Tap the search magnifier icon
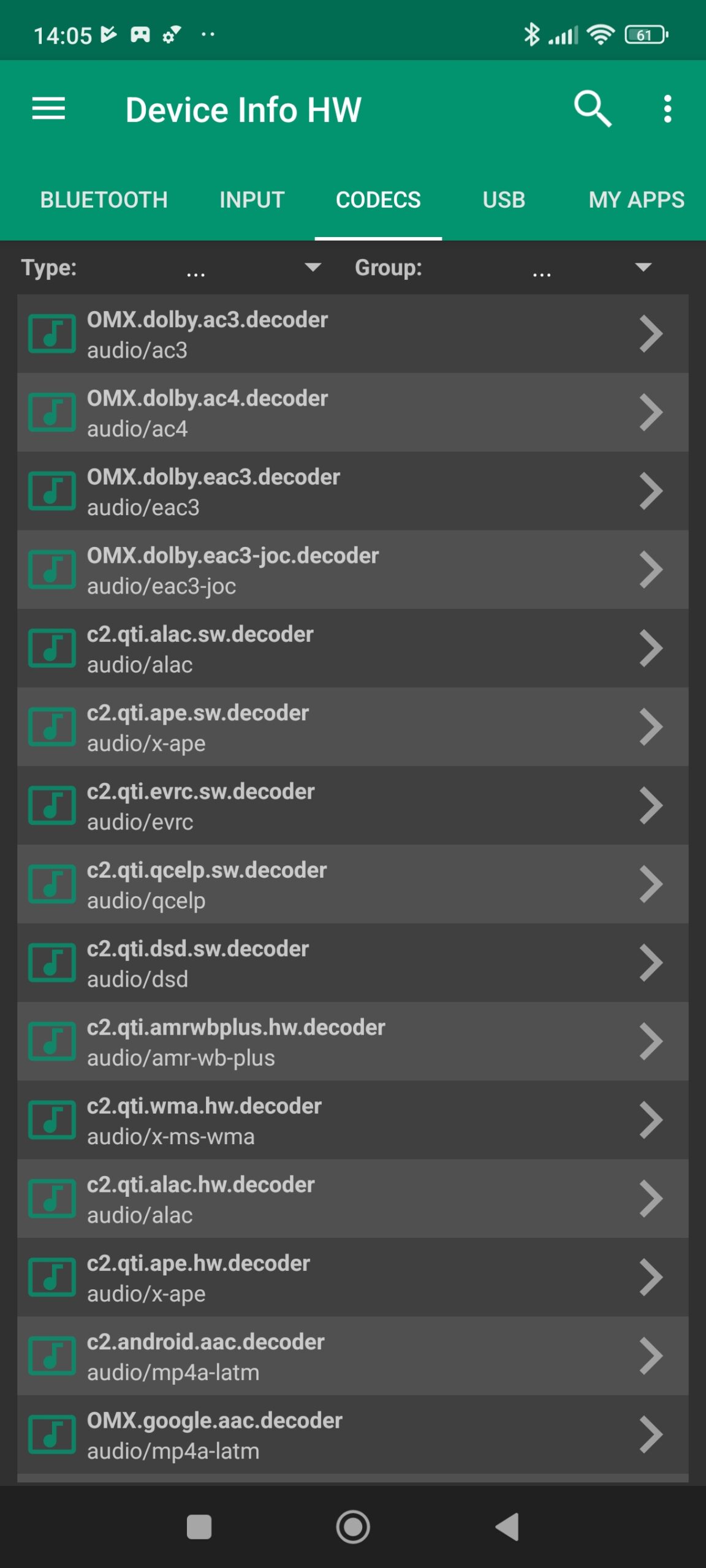 [592, 109]
